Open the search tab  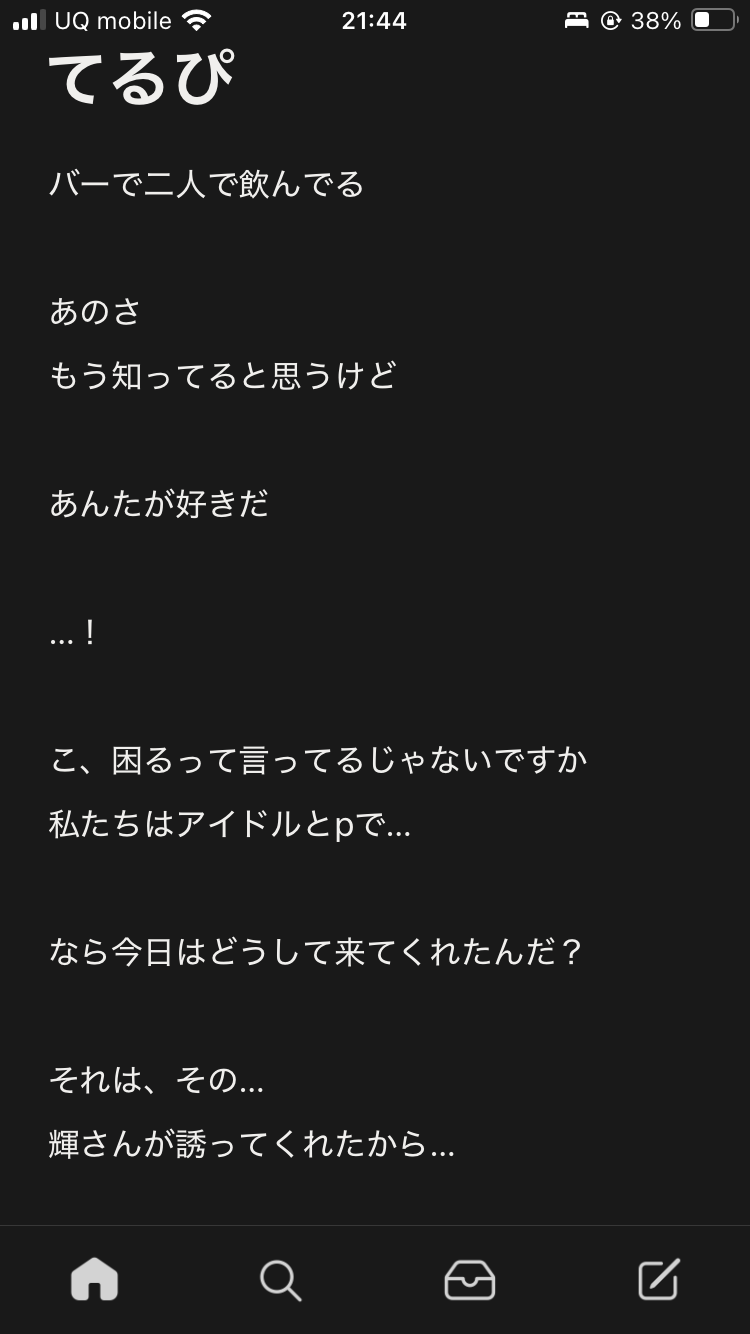(281, 1279)
